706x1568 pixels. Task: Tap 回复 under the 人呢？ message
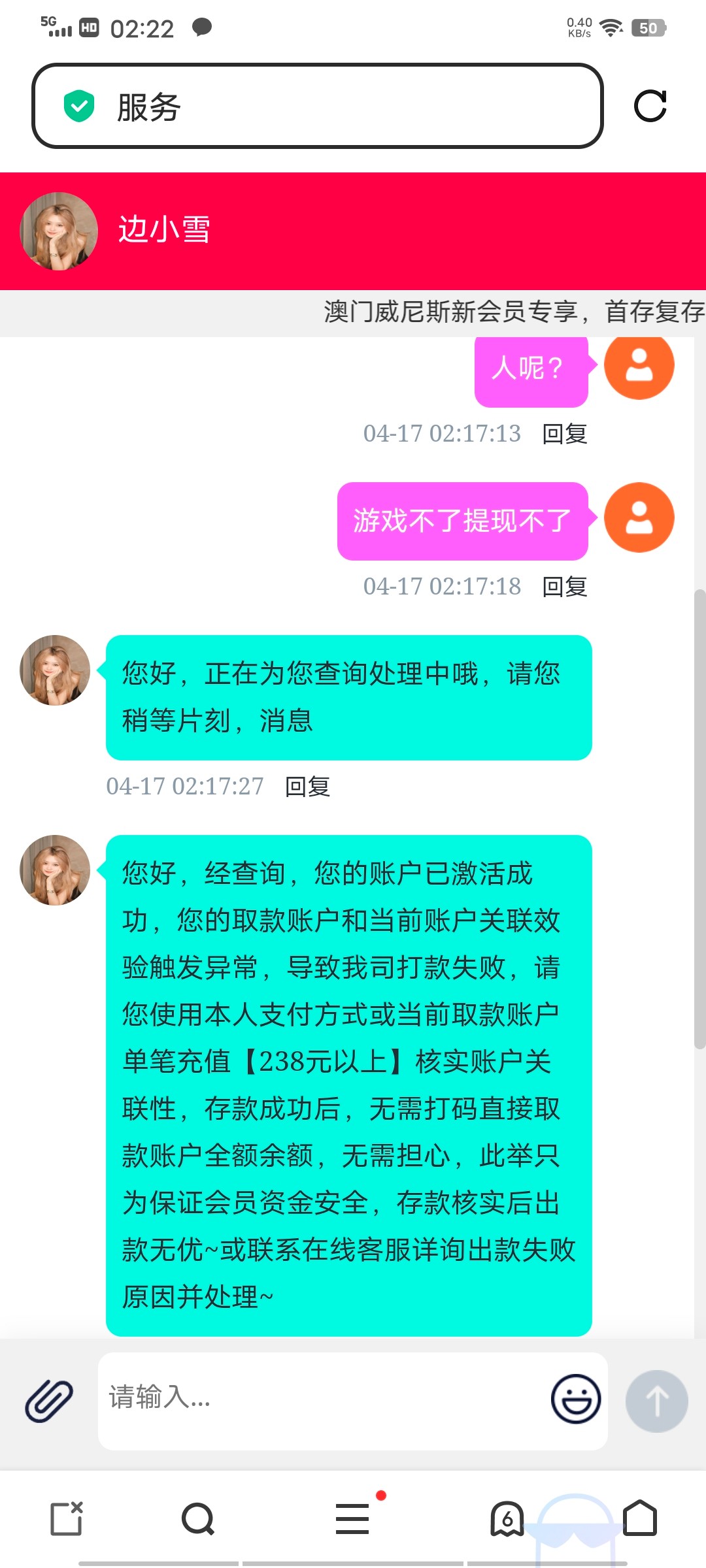[x=565, y=434]
